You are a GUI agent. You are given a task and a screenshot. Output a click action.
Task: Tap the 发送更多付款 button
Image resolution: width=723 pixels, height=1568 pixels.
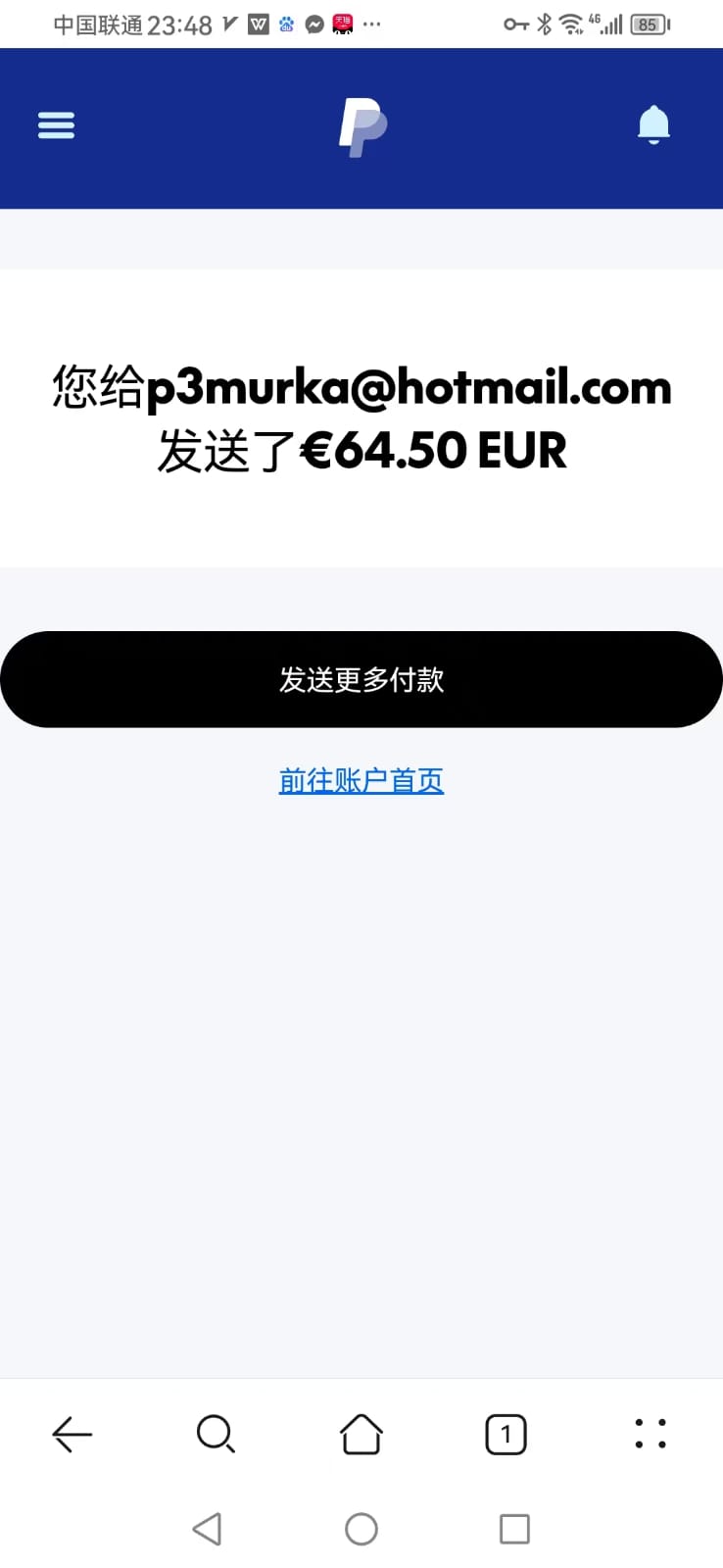361,679
